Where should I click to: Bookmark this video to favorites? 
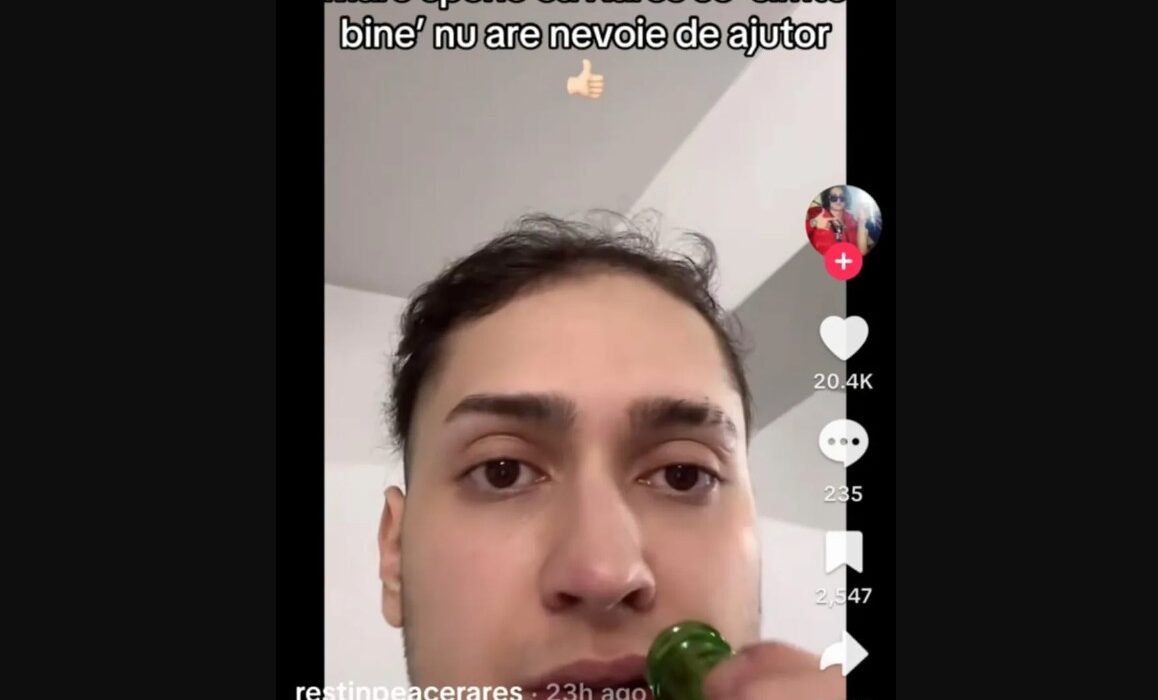[843, 553]
